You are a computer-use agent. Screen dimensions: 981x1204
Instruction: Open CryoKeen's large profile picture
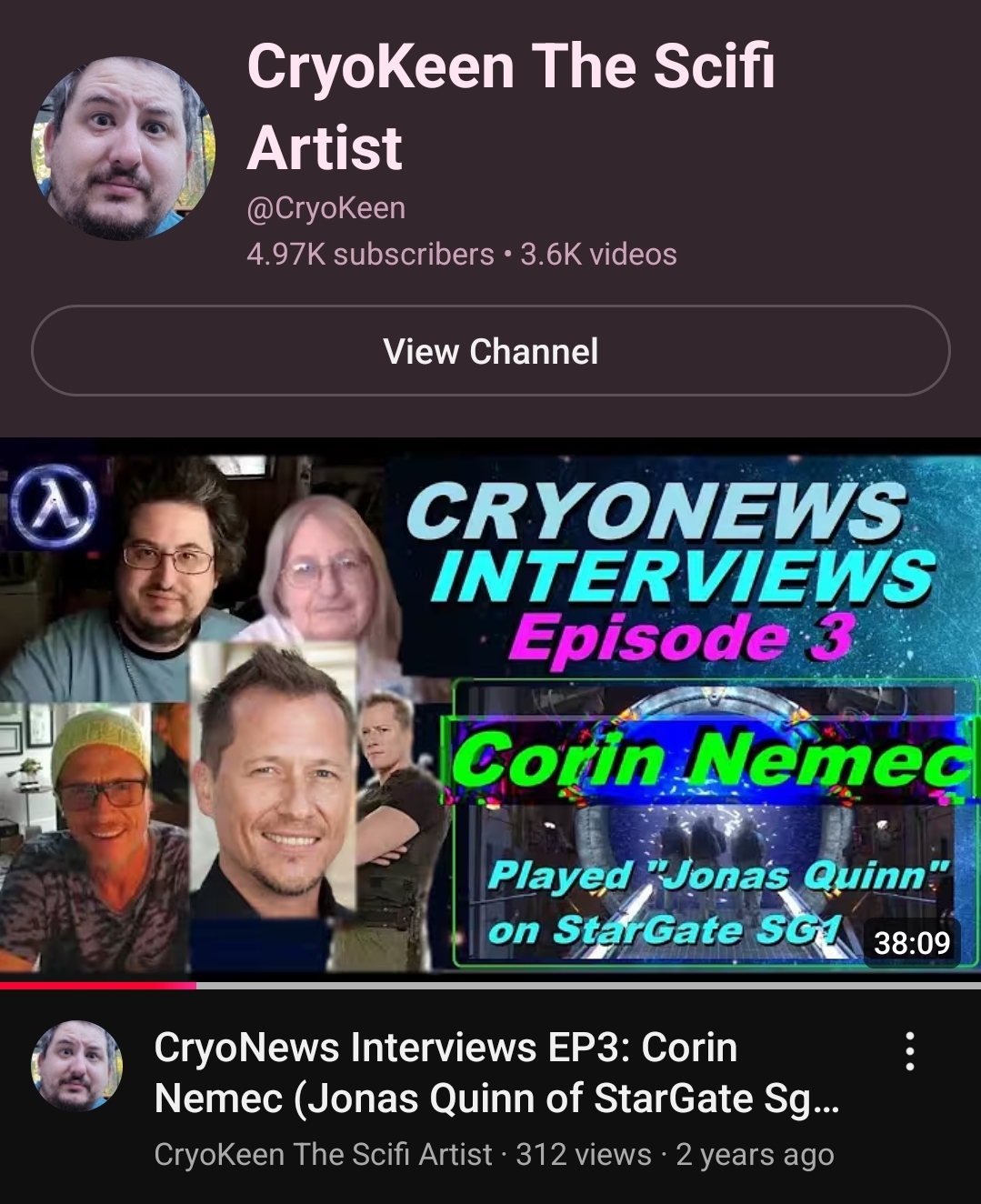[x=124, y=148]
